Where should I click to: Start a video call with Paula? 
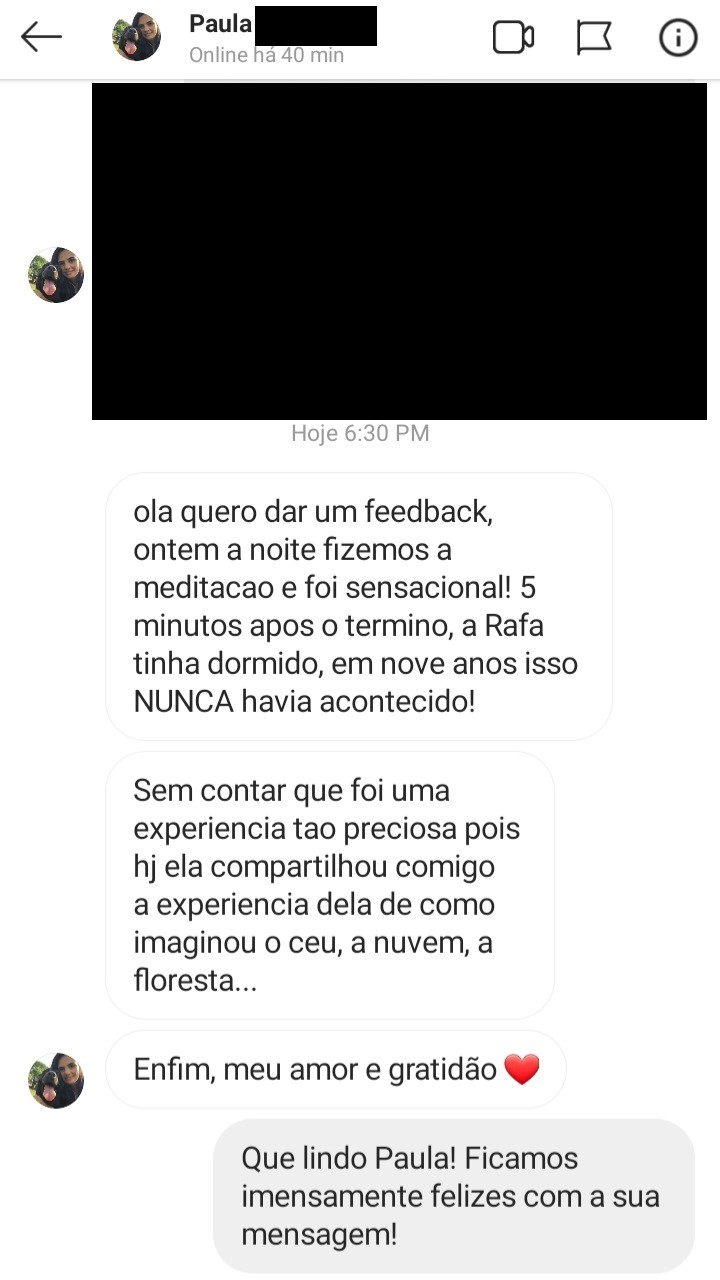point(513,38)
